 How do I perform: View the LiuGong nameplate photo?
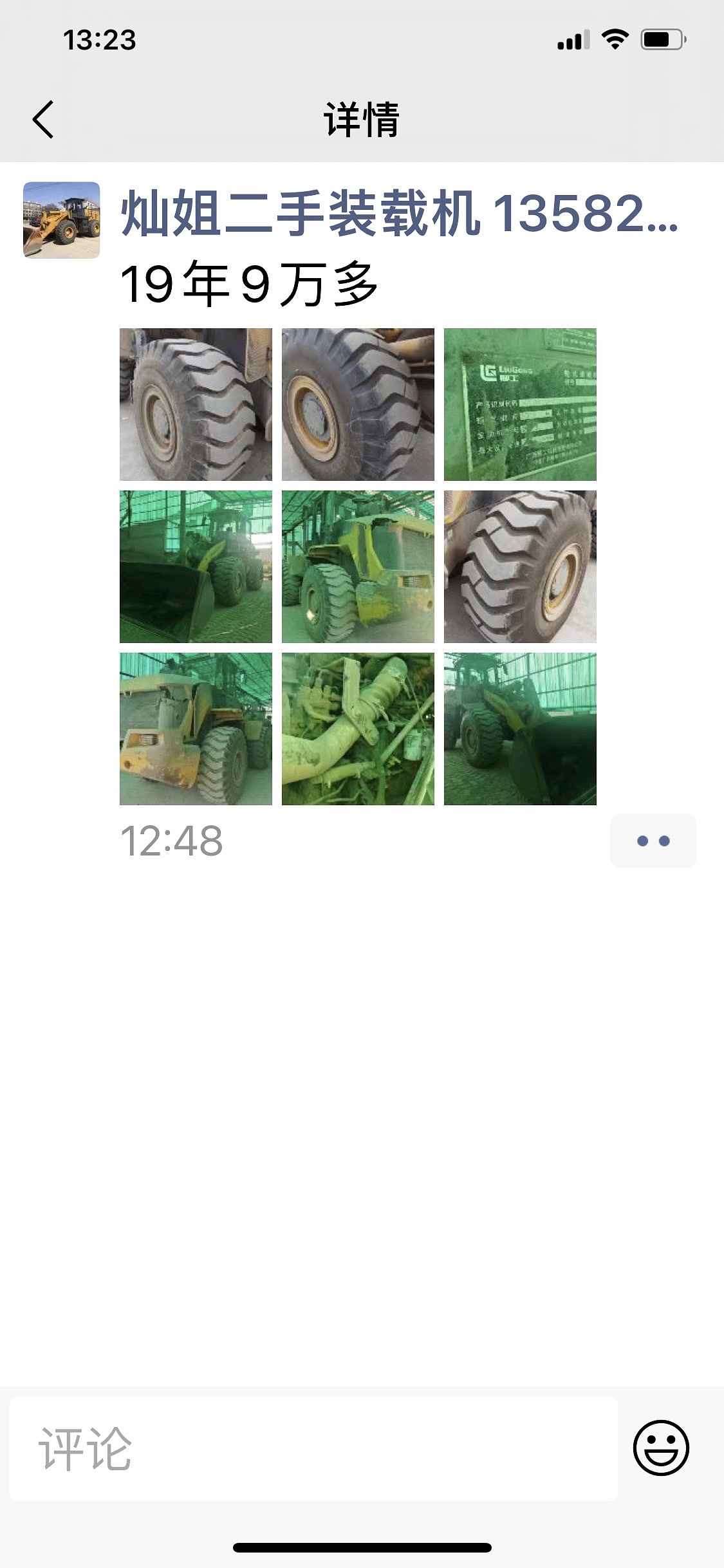(520, 404)
